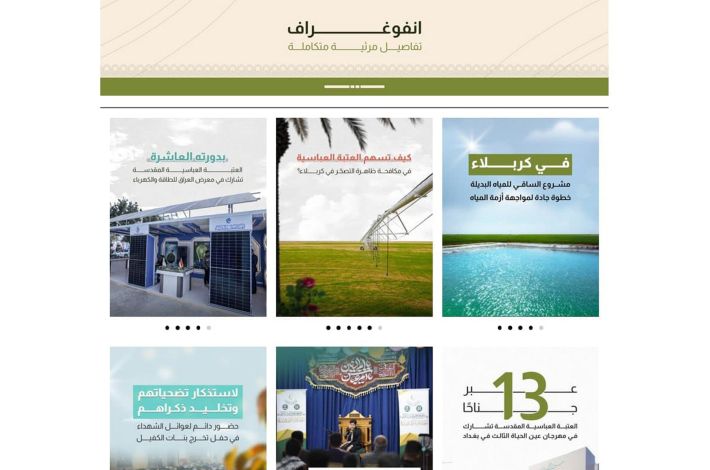The image size is (710, 470).
Task: Select slide dots under the 'بدورته العاشرة' card
Action: coord(188,327)
